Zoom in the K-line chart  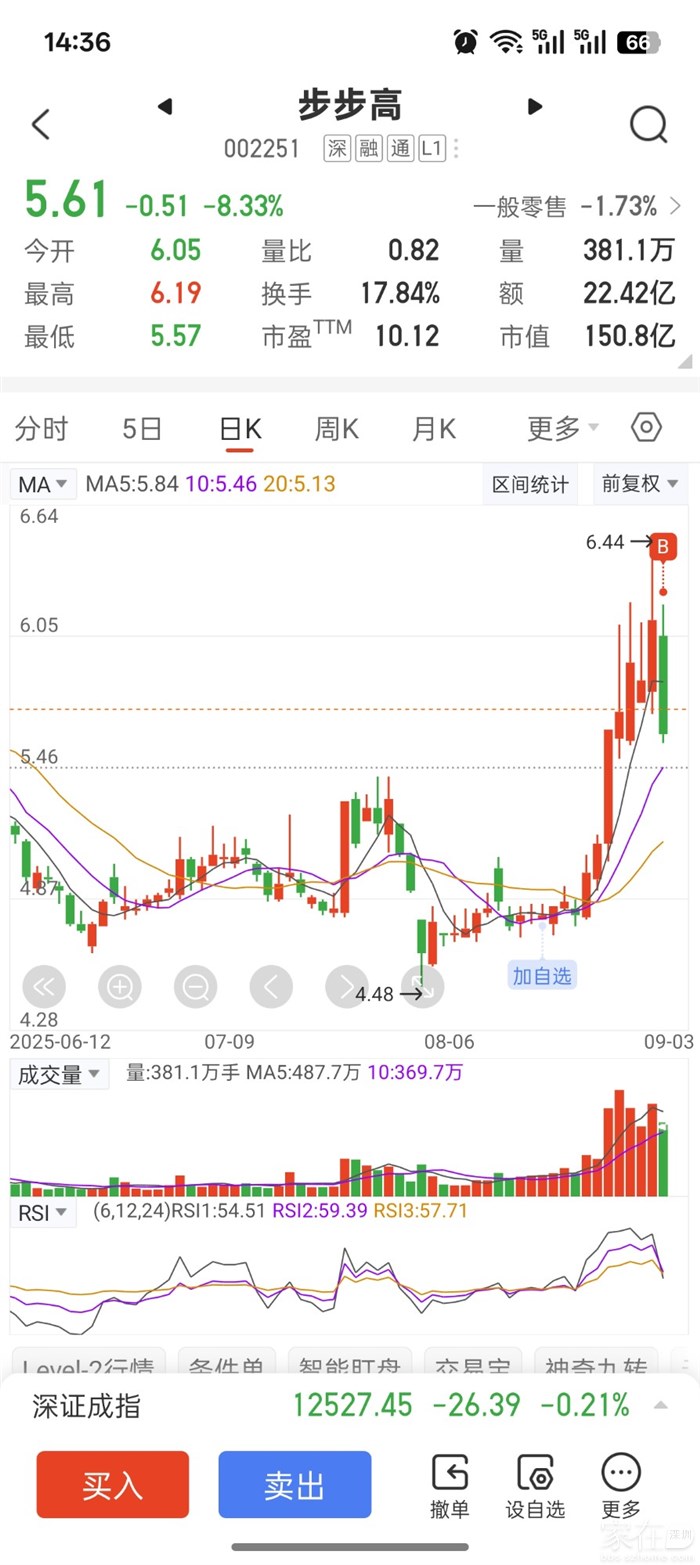tap(120, 987)
